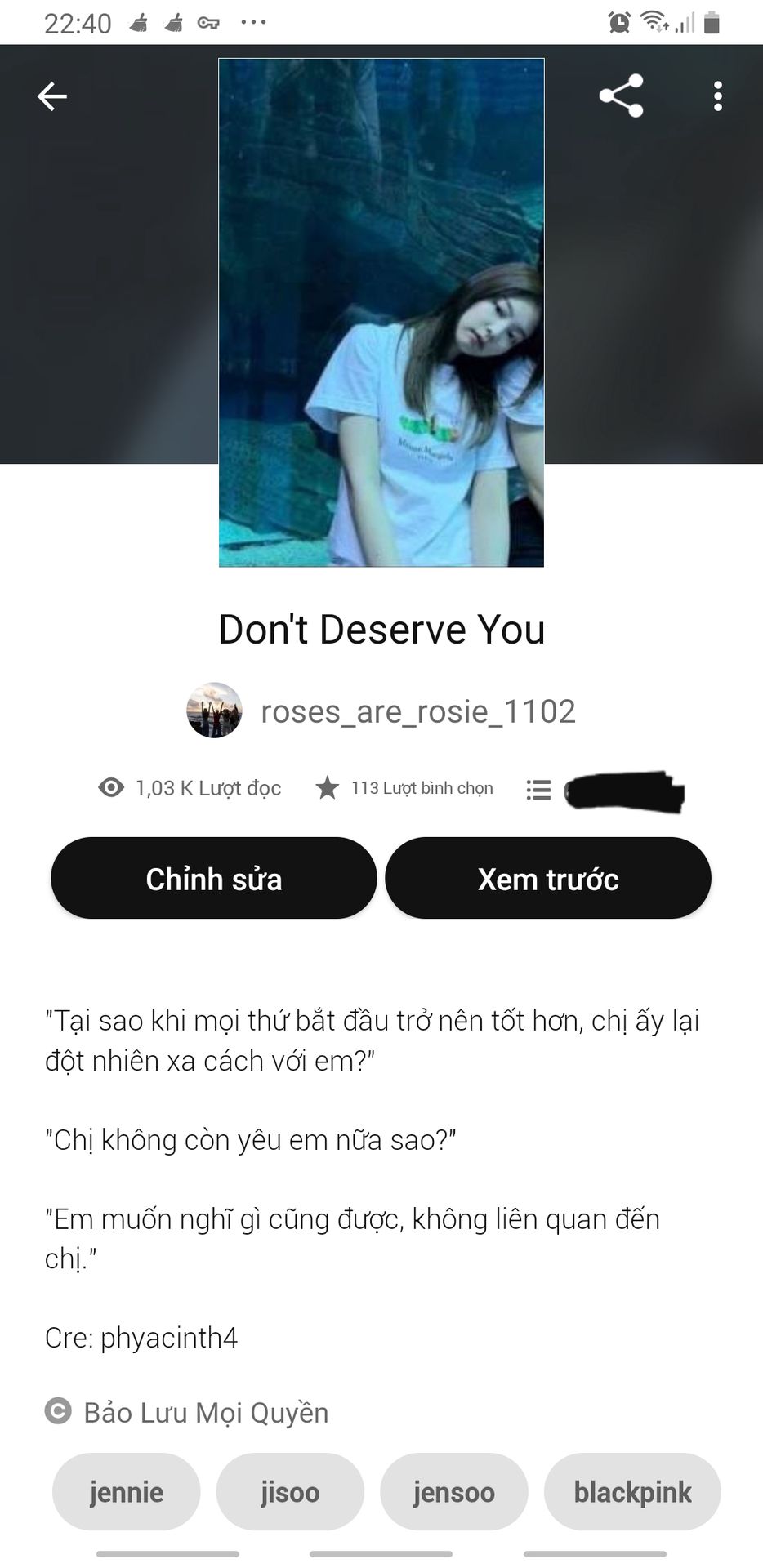763x1568 pixels.
Task: Tap the Xem trước button
Action: pos(548,879)
